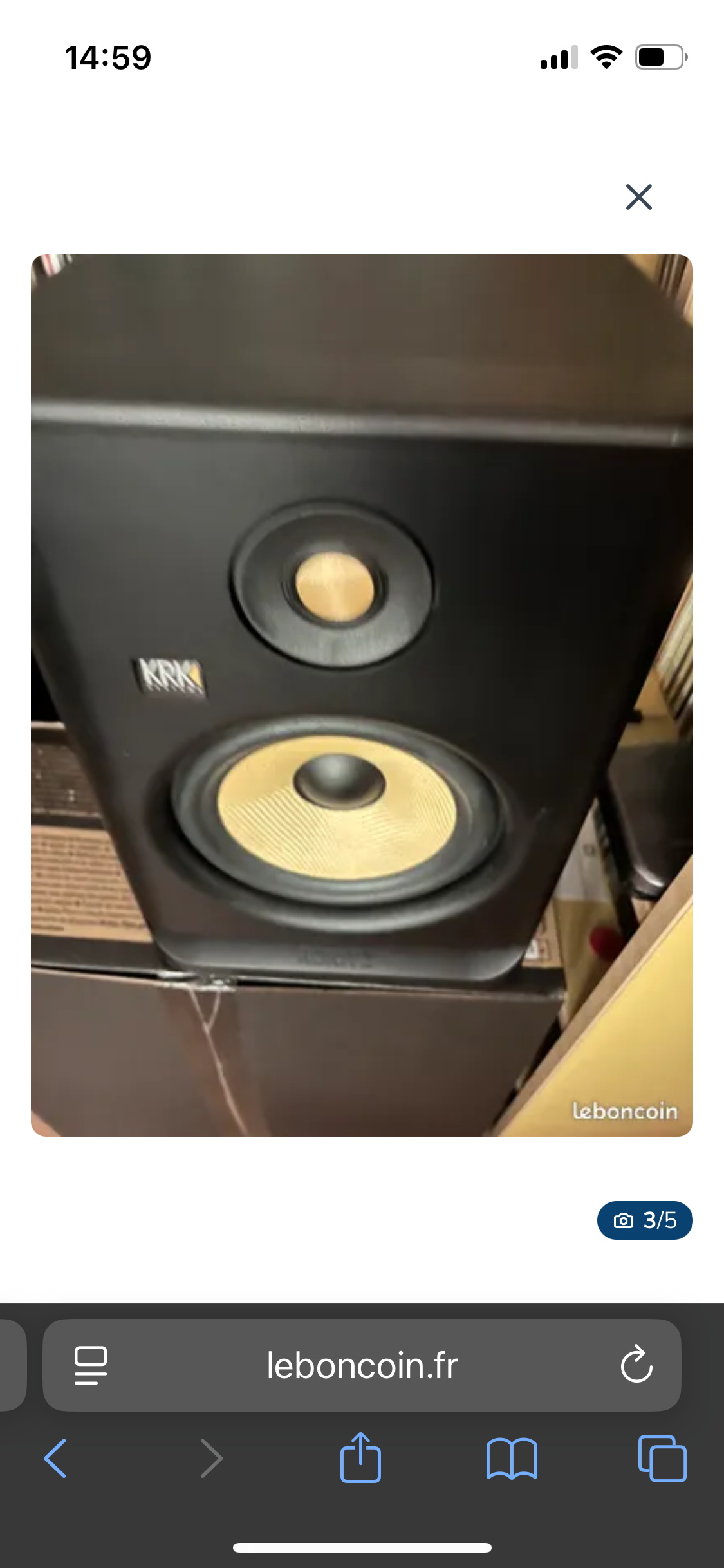The image size is (724, 1568).
Task: Open the page format menu
Action: pyautogui.click(x=91, y=1365)
